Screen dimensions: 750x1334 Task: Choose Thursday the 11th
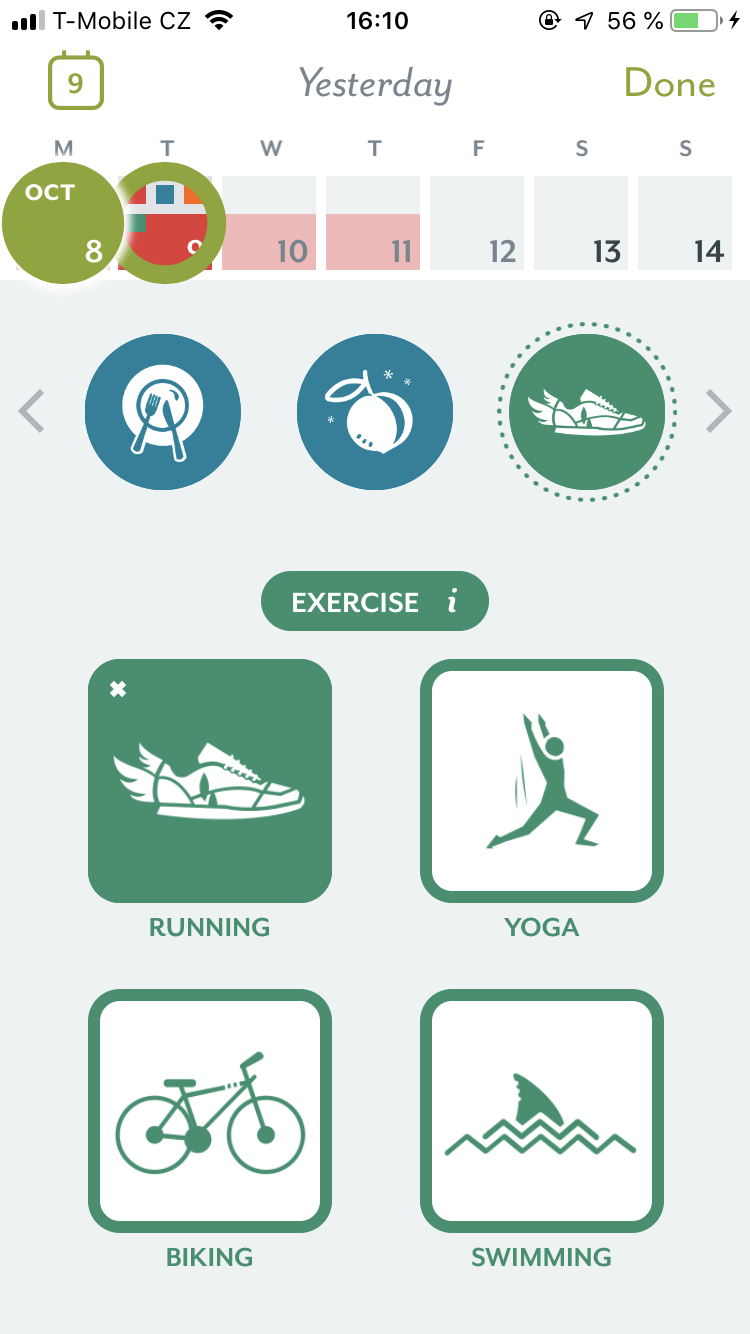pyautogui.click(x=373, y=223)
